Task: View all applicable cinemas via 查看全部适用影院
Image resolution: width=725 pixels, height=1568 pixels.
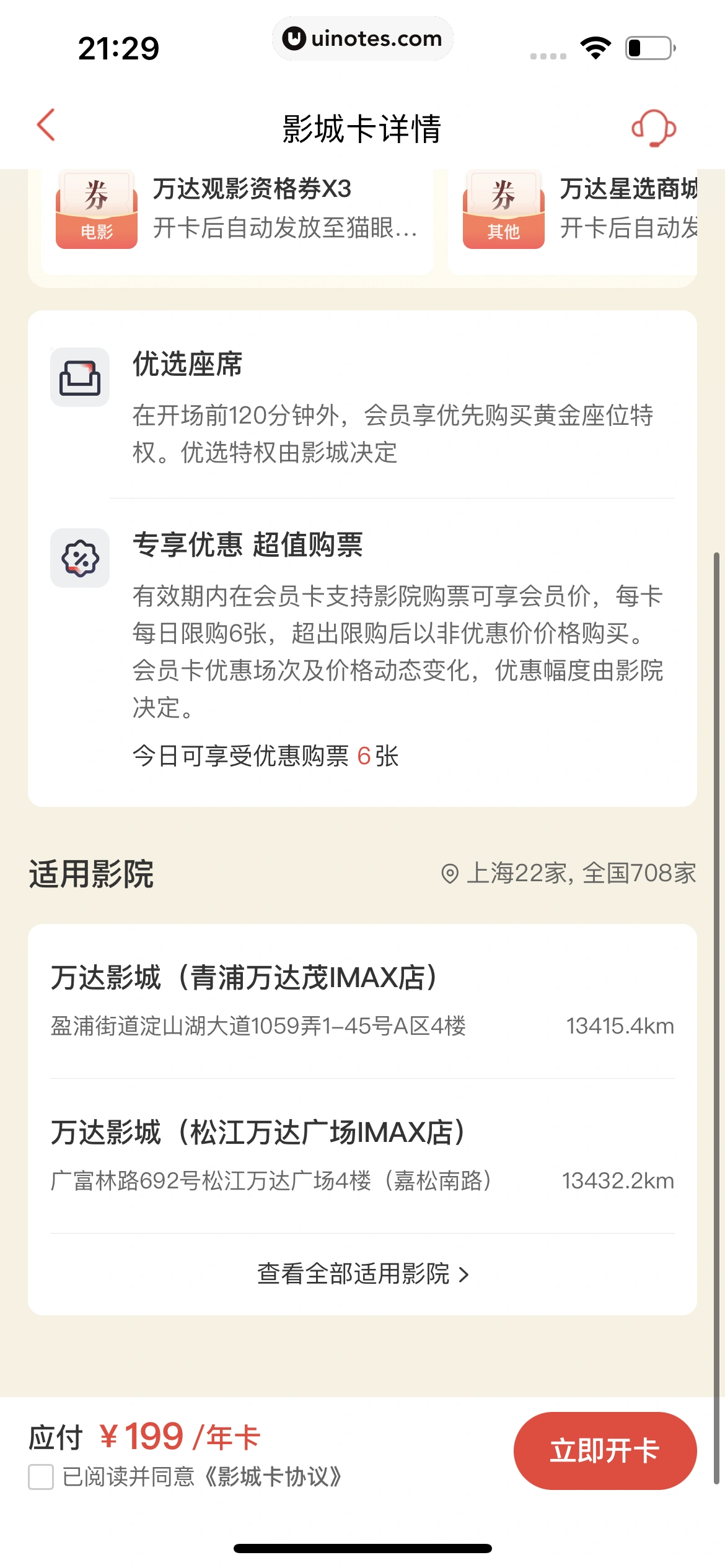Action: (362, 1274)
